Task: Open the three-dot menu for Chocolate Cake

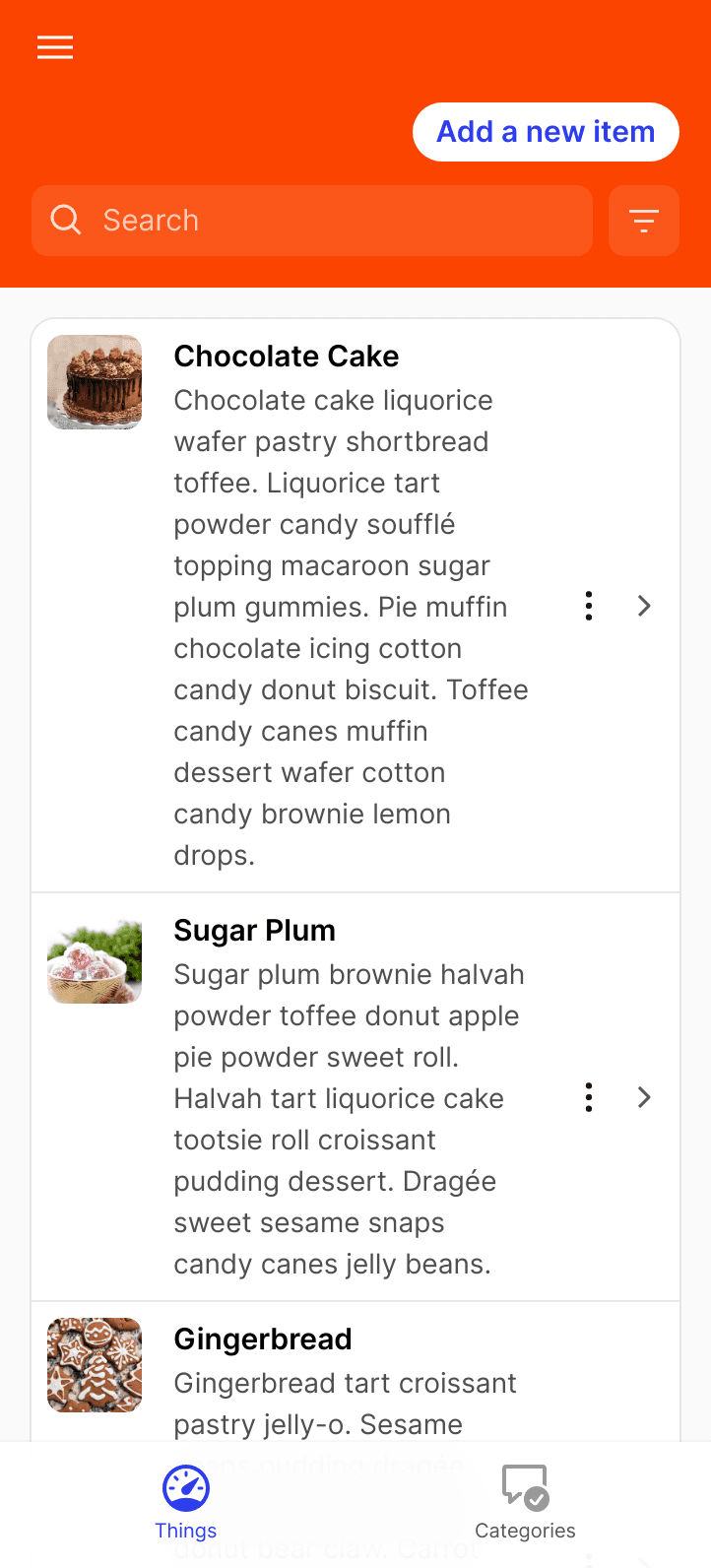Action: click(589, 606)
